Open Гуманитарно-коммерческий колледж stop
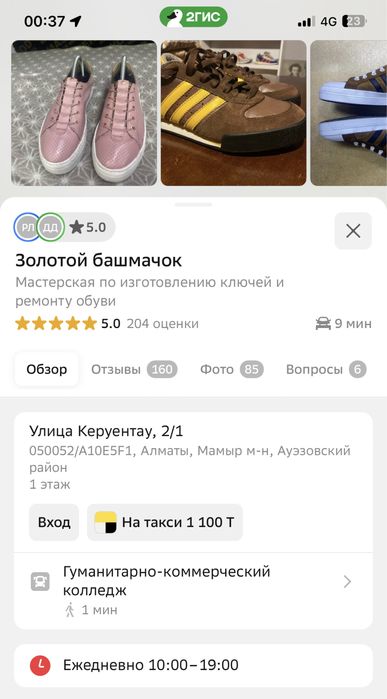This screenshot has width=387, height=699. (x=194, y=590)
